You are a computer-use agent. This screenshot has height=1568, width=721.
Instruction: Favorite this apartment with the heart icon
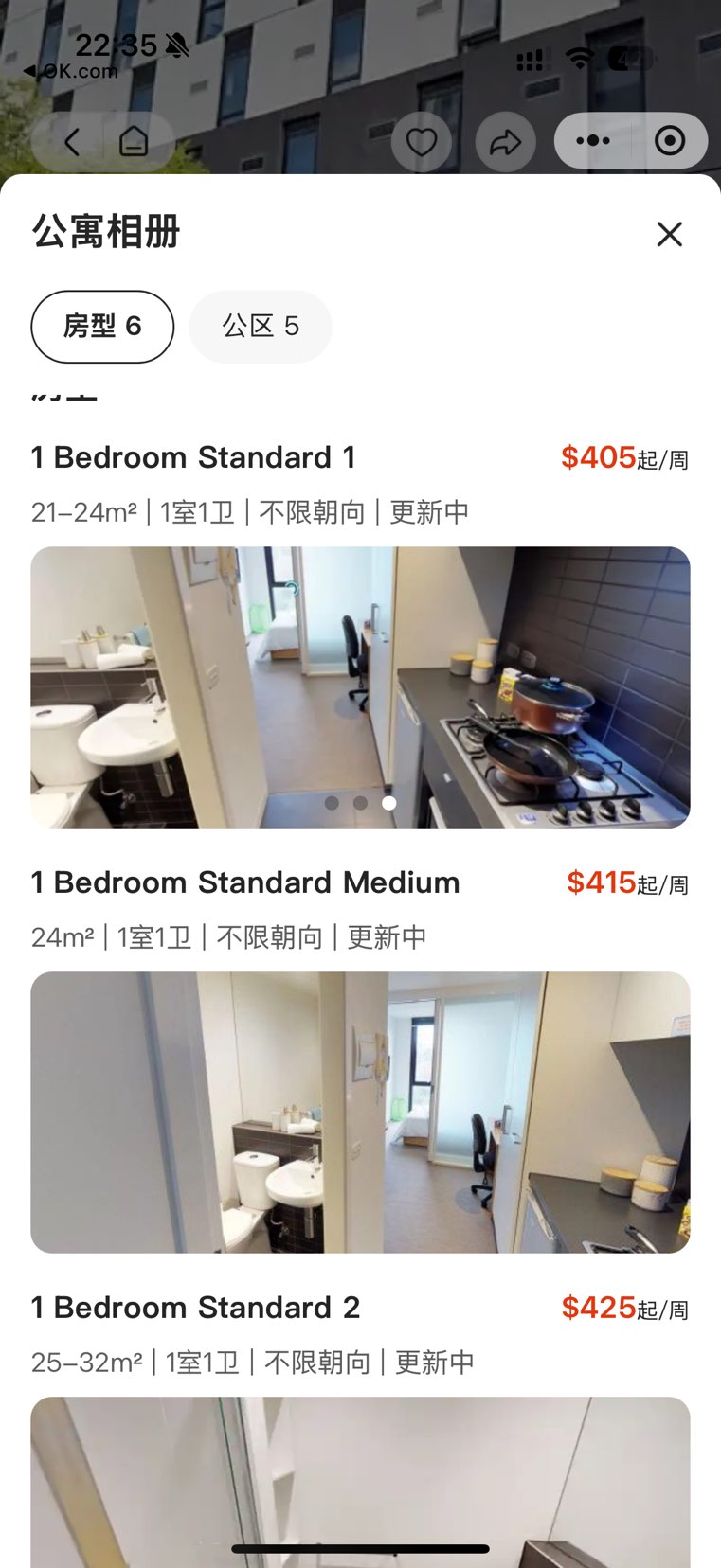coord(422,142)
